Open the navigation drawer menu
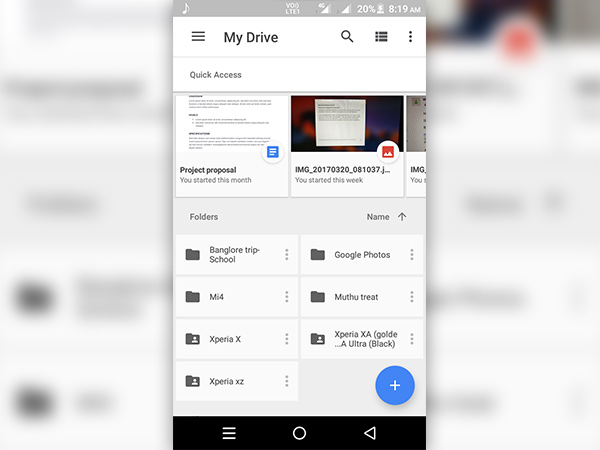The height and width of the screenshot is (450, 600). [198, 37]
